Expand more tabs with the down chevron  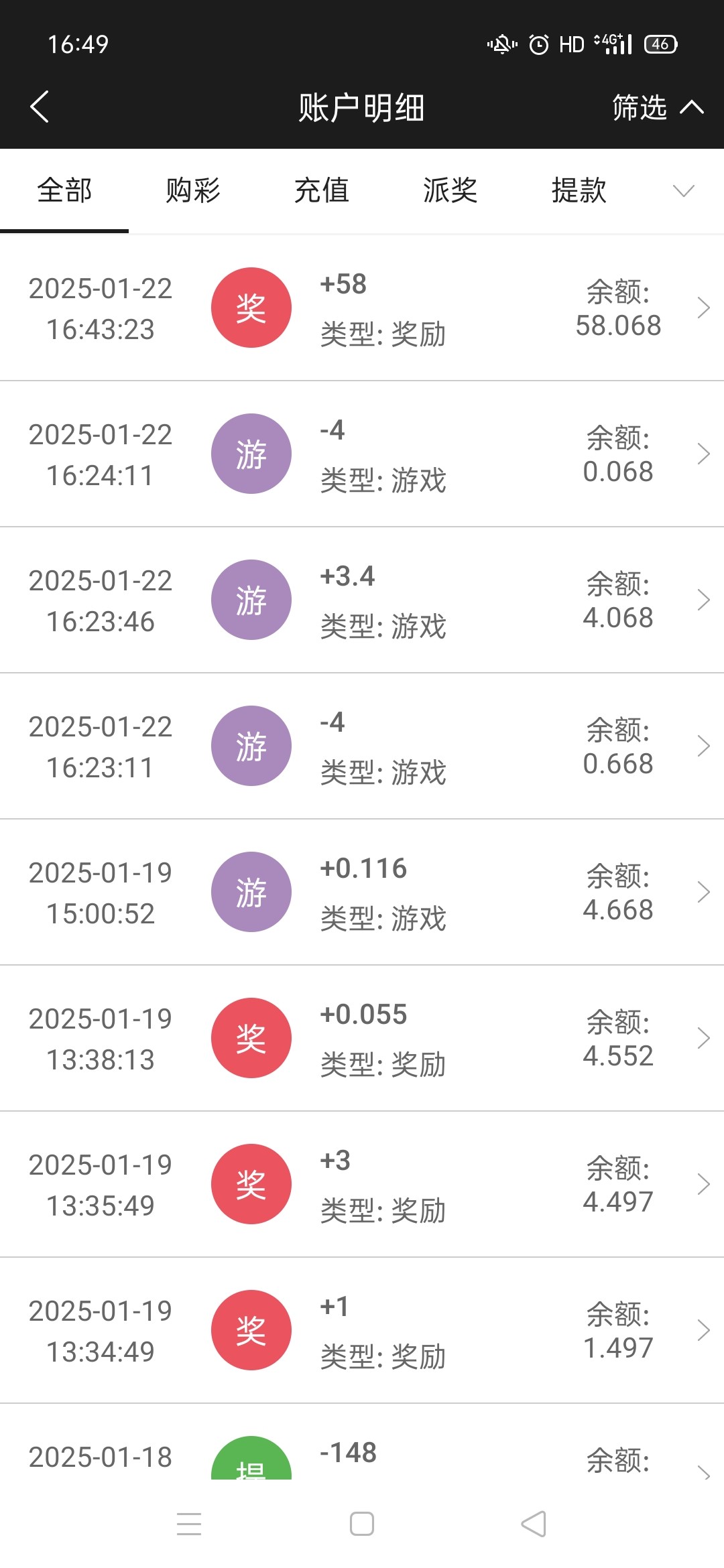pyautogui.click(x=683, y=191)
